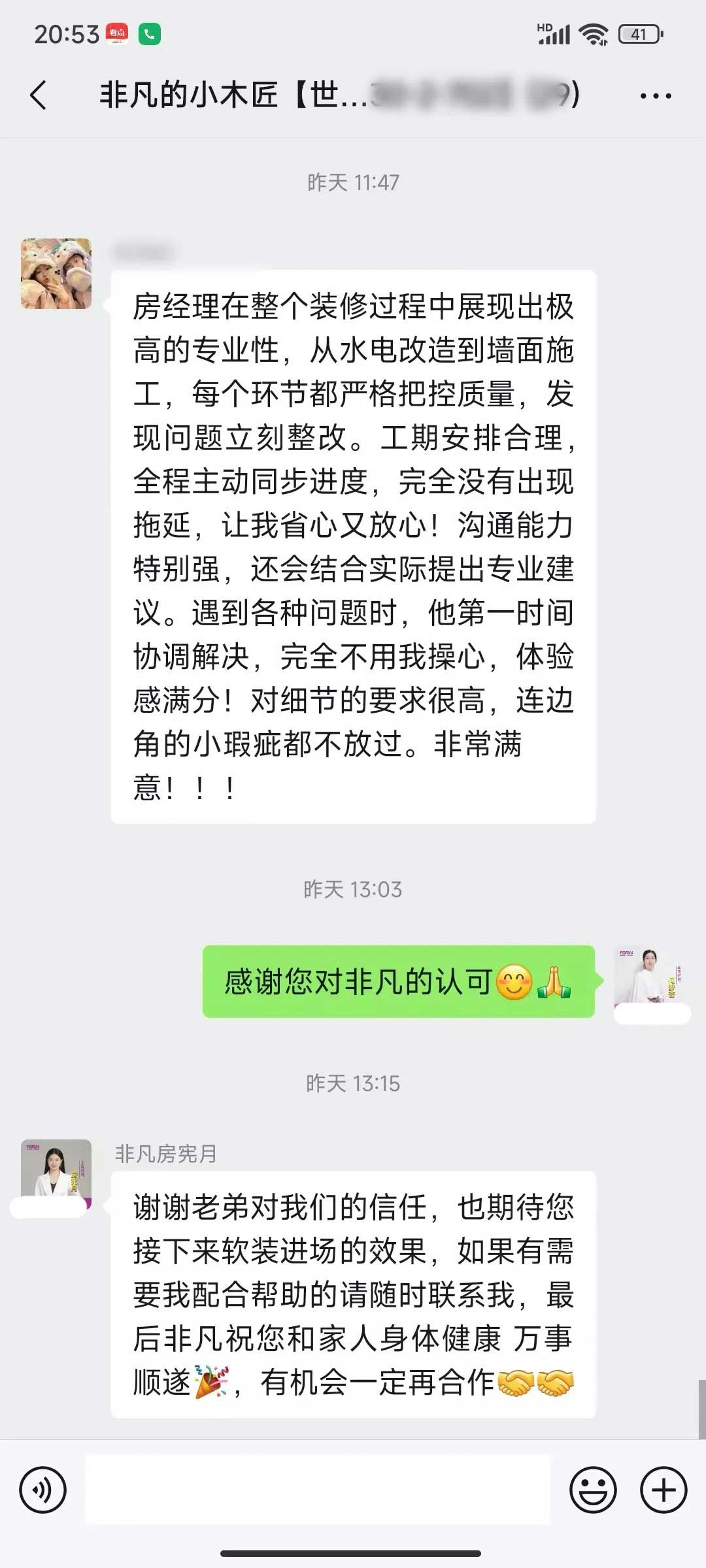Open the chat overflow menu

tap(655, 95)
